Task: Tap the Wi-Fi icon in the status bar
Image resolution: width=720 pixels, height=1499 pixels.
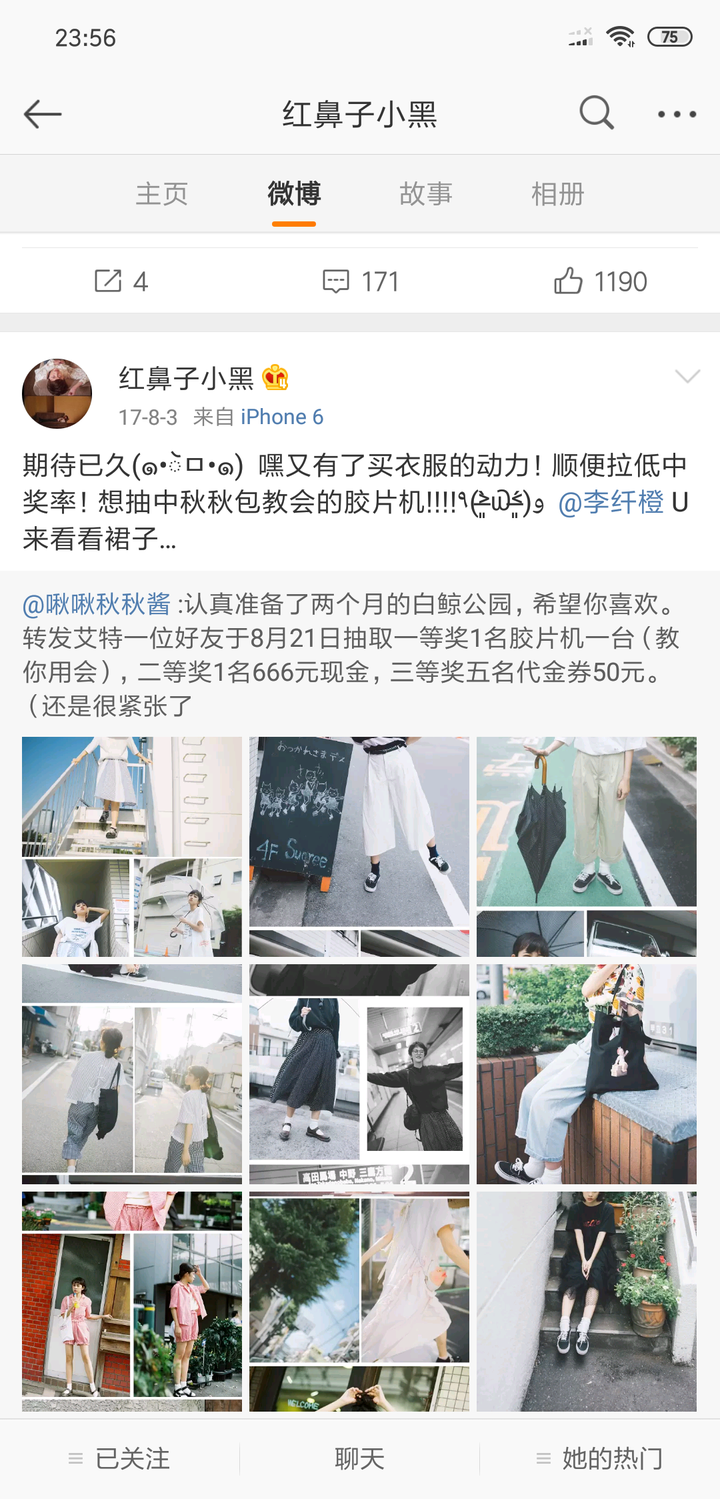Action: point(620,36)
